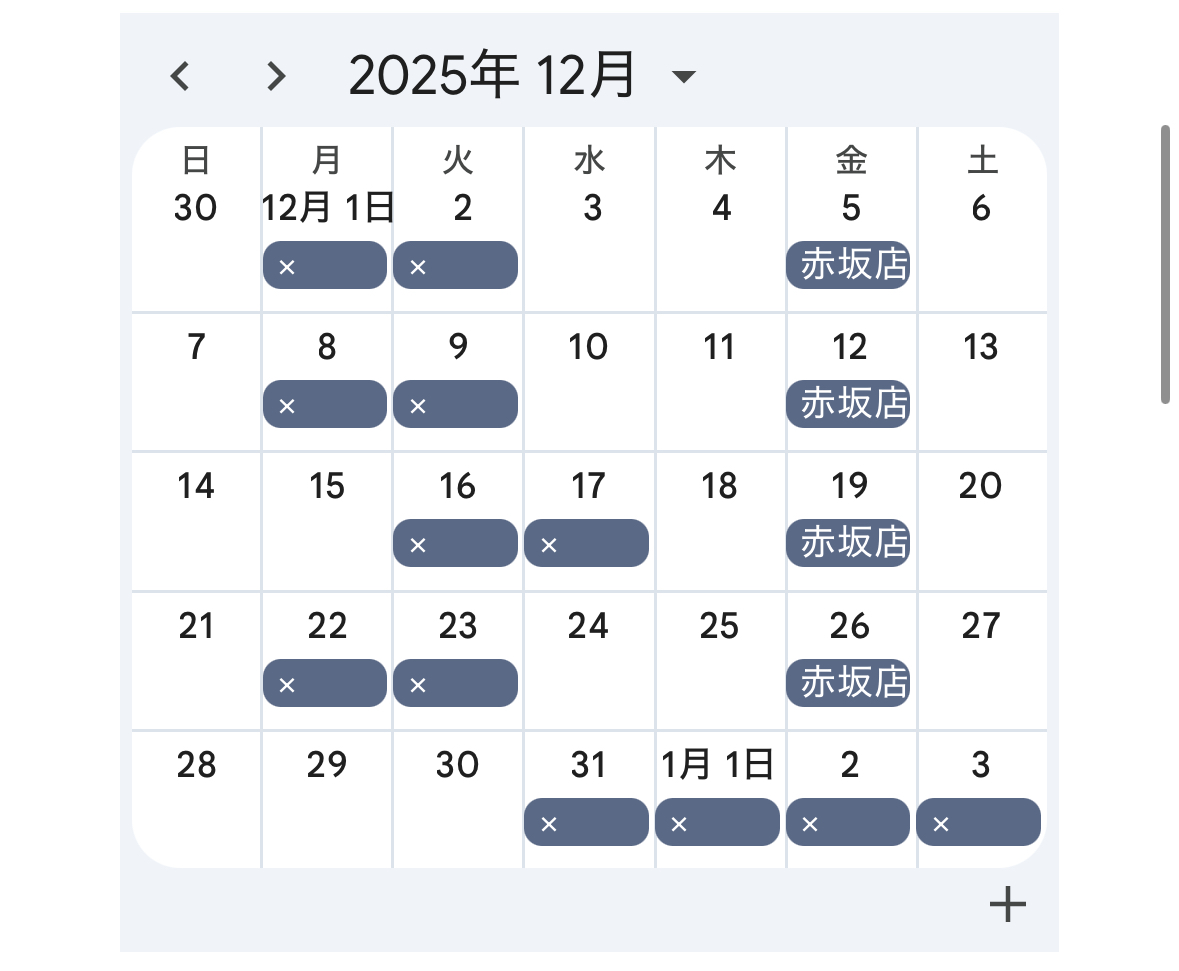Go to the next month

276,76
